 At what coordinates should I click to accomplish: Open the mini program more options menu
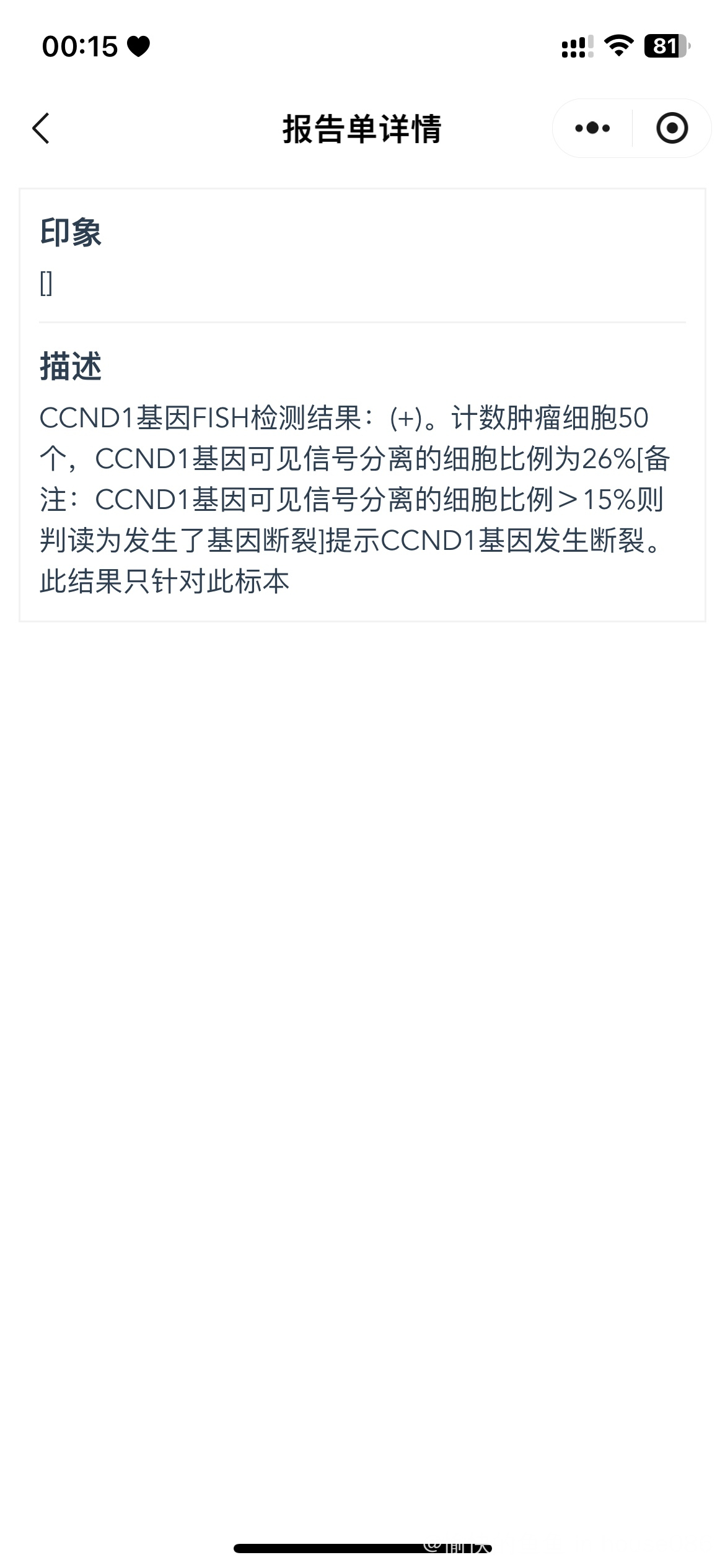tap(592, 129)
